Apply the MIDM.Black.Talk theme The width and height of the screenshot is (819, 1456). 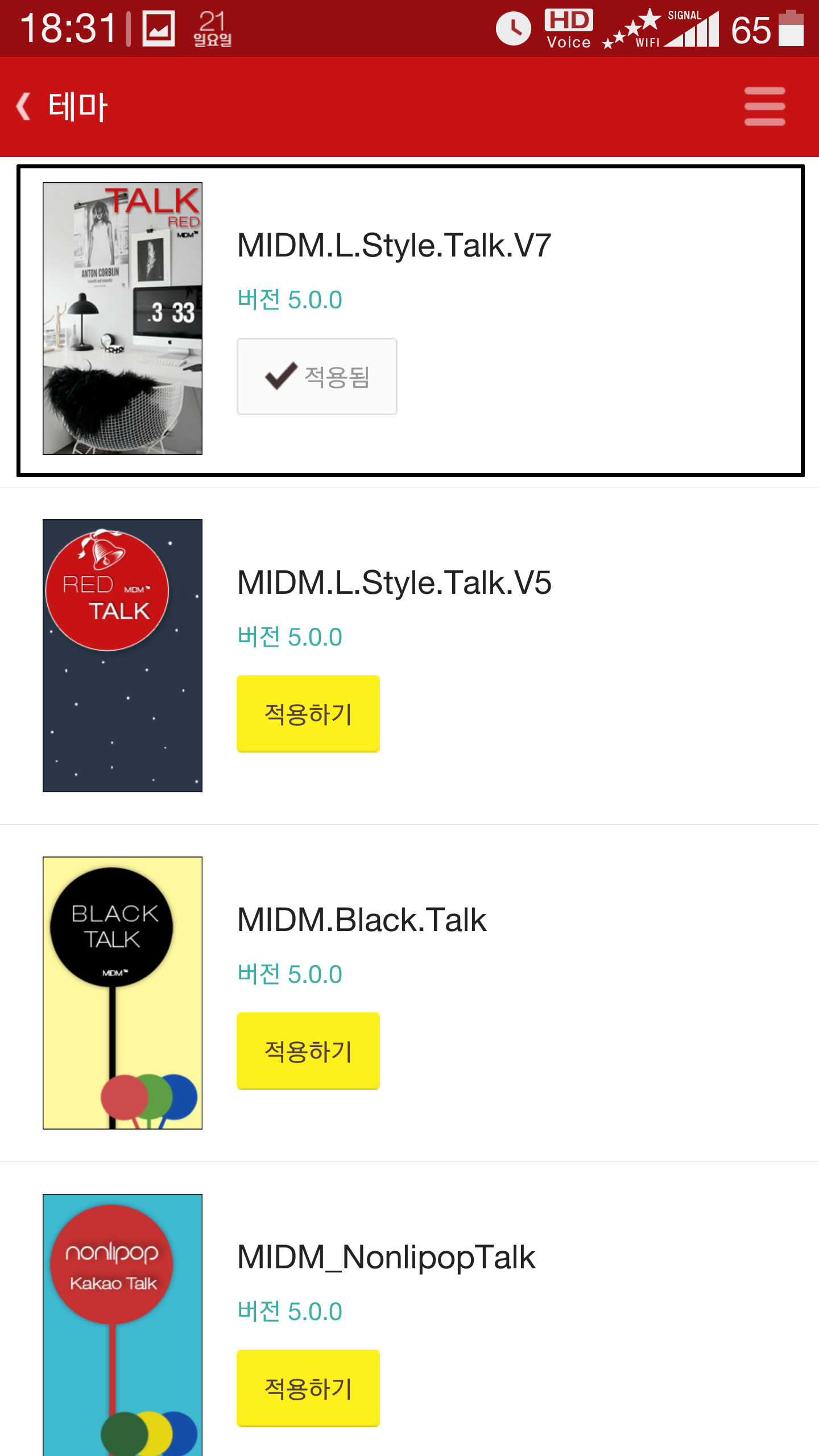point(308,1051)
